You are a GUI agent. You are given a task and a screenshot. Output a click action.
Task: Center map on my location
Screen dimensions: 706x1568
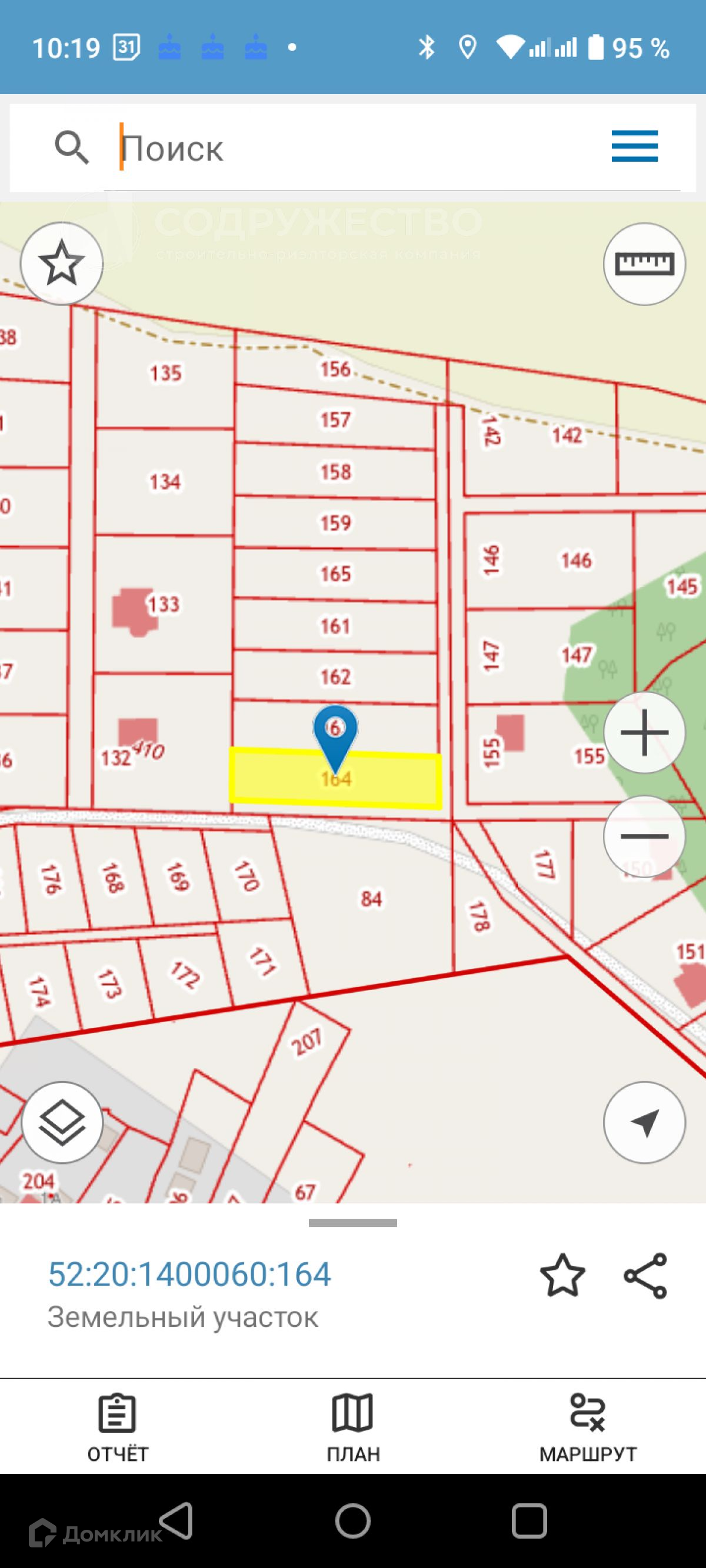pyautogui.click(x=644, y=1123)
